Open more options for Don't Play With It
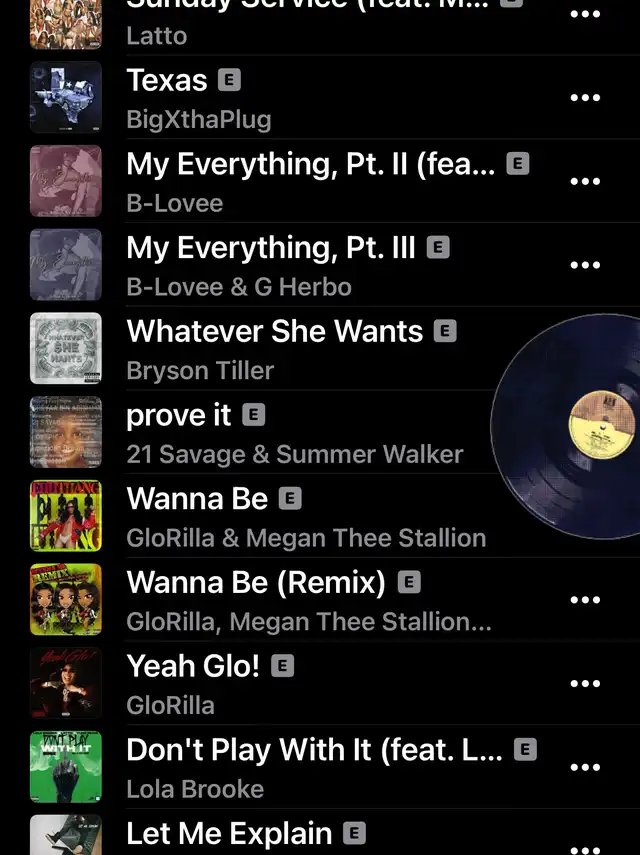Image resolution: width=640 pixels, height=855 pixels. (585, 768)
